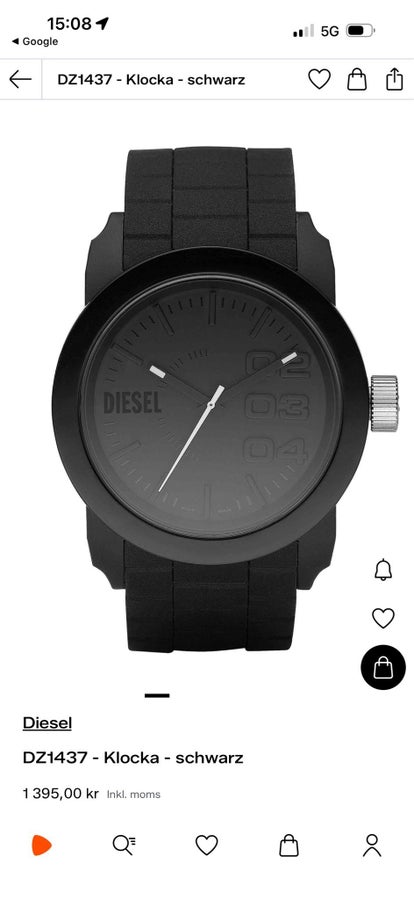Screen dimensions: 414x900
Task: Share this Diesel watch product
Action: click(x=394, y=79)
